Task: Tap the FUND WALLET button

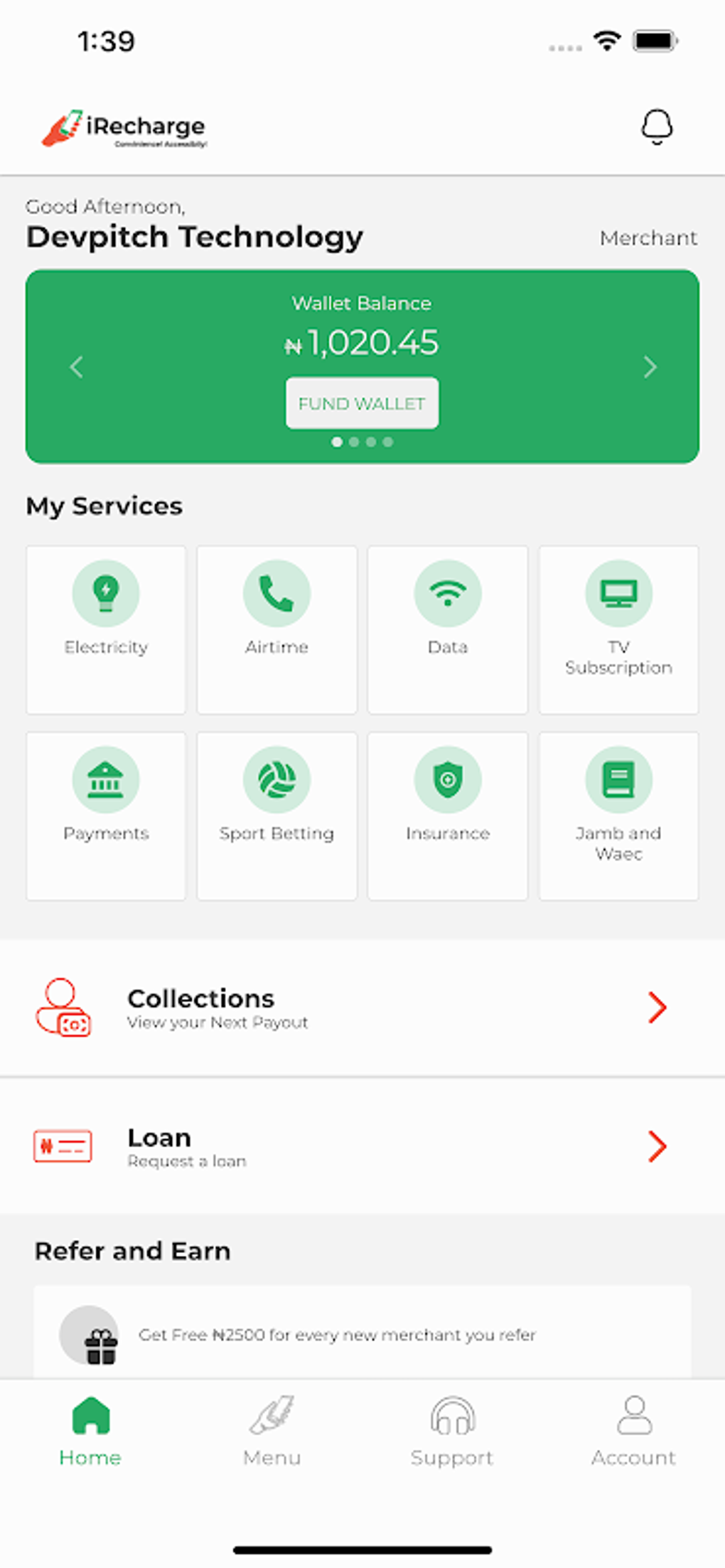Action: [x=362, y=403]
